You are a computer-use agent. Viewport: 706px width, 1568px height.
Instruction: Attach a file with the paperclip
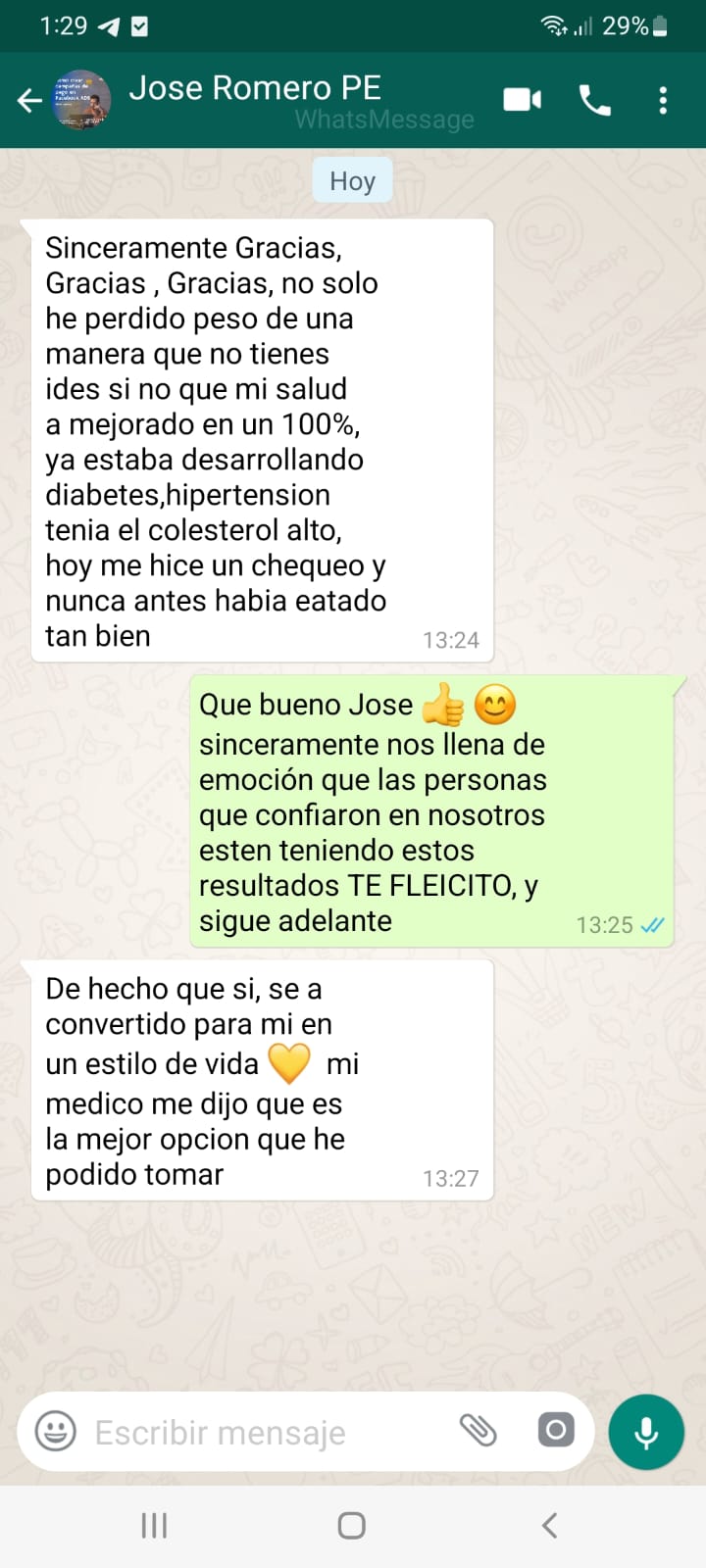pos(479,1431)
